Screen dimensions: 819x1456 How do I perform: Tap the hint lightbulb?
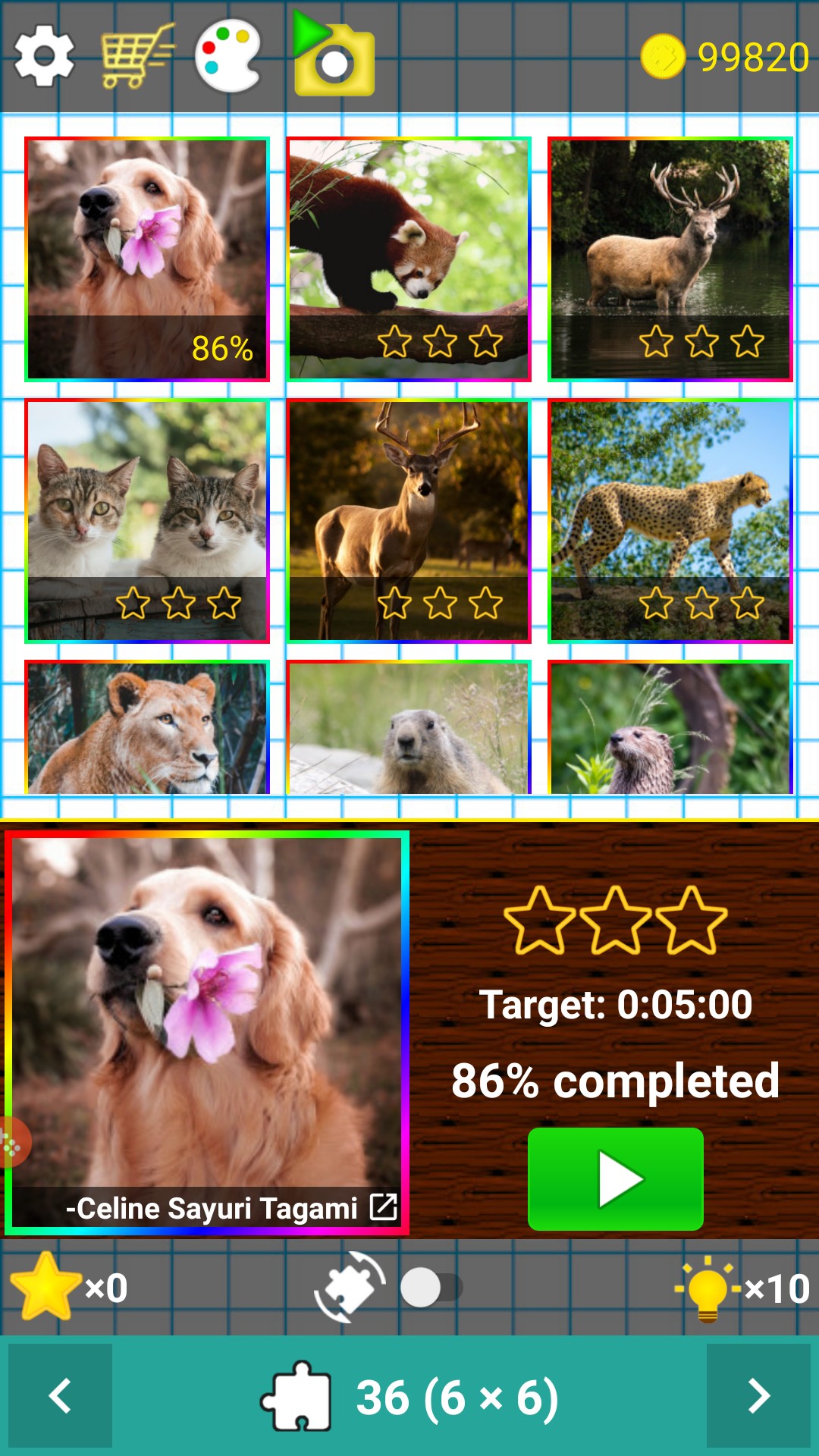(708, 1288)
